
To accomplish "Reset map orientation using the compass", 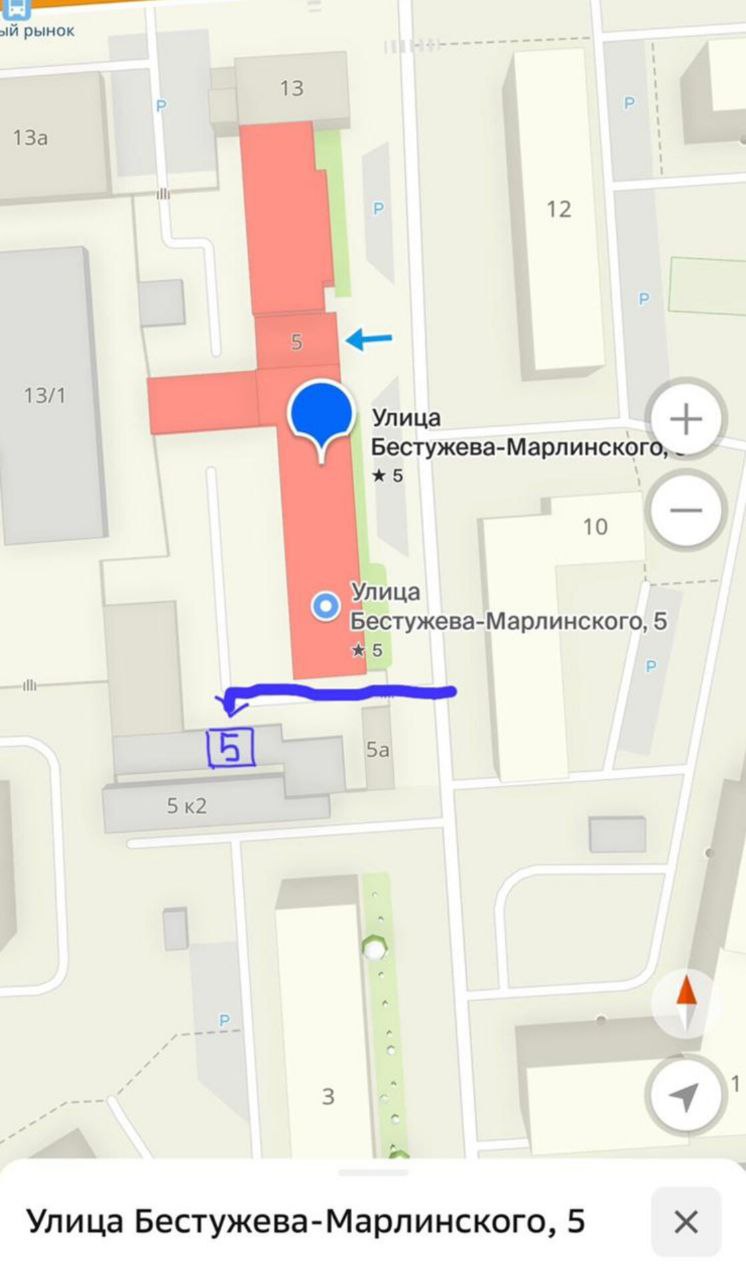I will (x=686, y=1004).
